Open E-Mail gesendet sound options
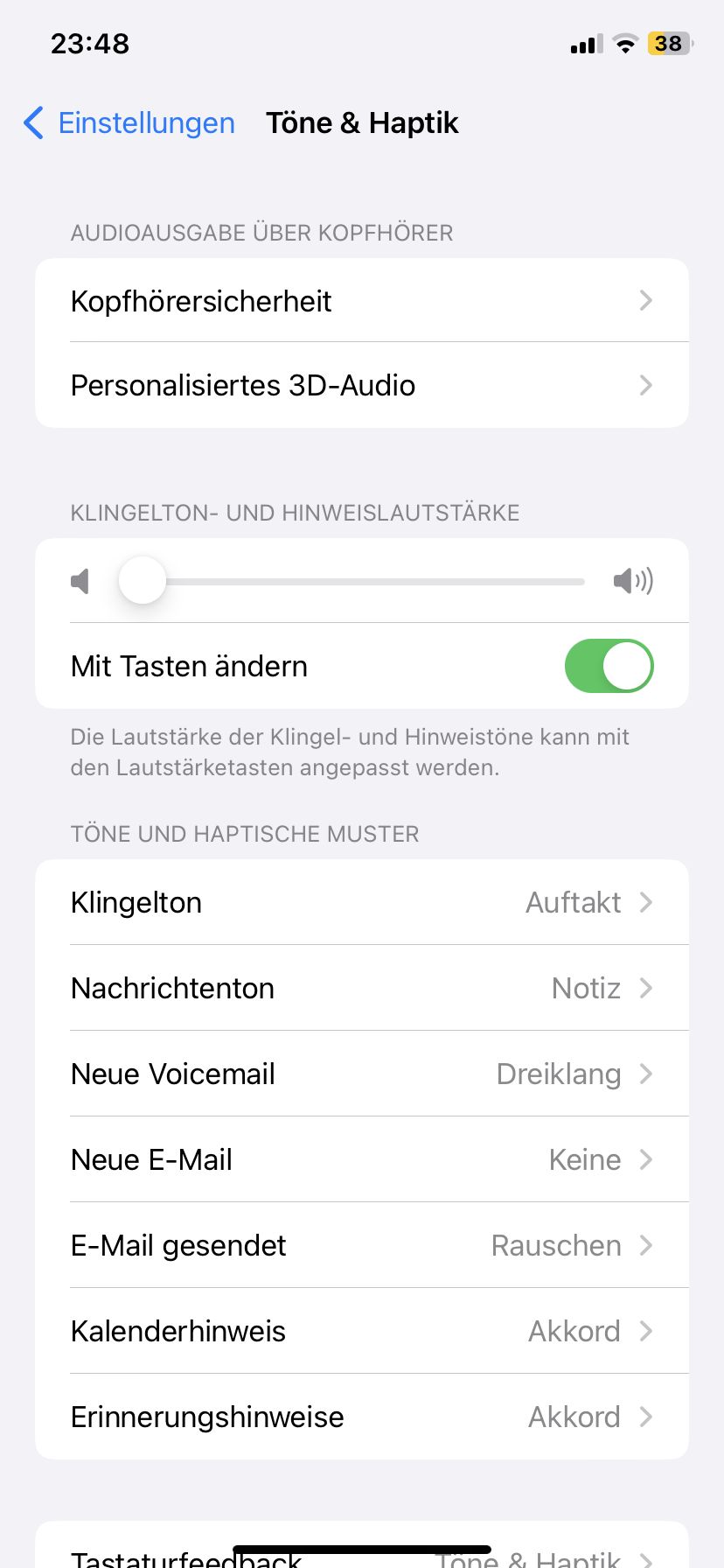This screenshot has width=724, height=1568. (361, 1245)
